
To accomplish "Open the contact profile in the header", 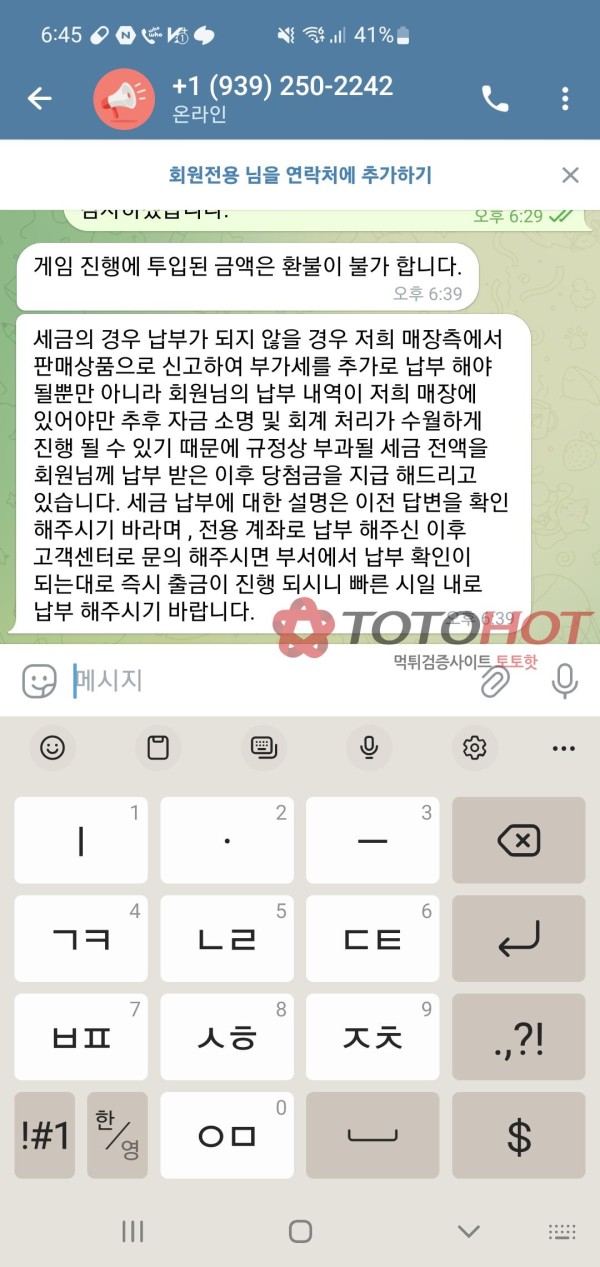I will pyautogui.click(x=280, y=98).
